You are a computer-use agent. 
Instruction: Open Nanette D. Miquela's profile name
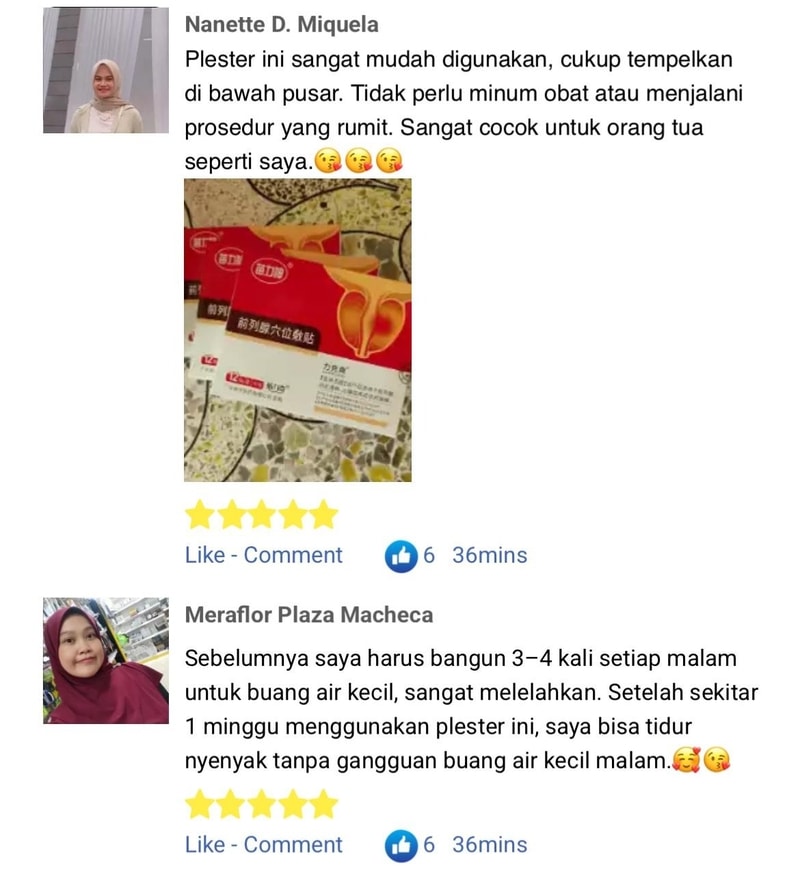[x=281, y=25]
